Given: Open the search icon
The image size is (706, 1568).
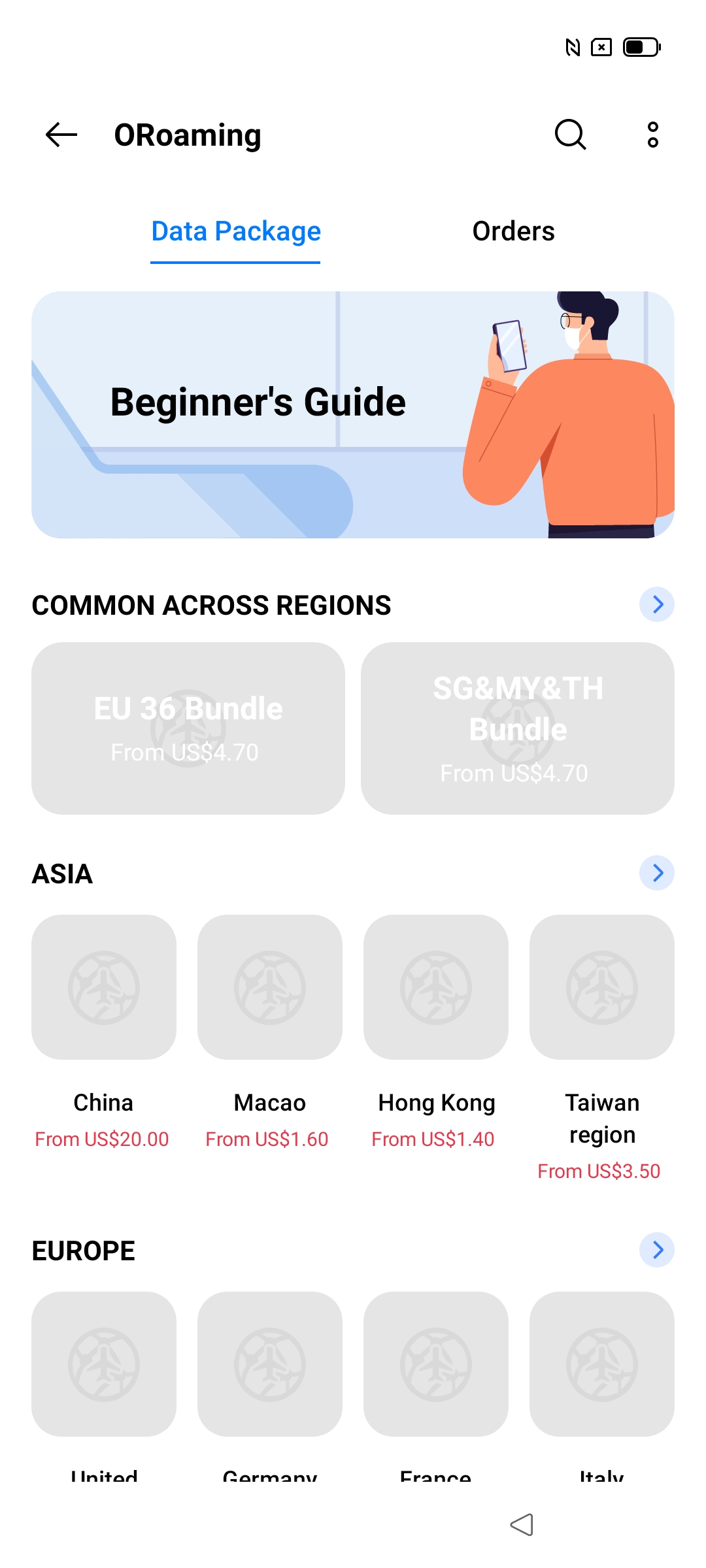Looking at the screenshot, I should point(570,135).
